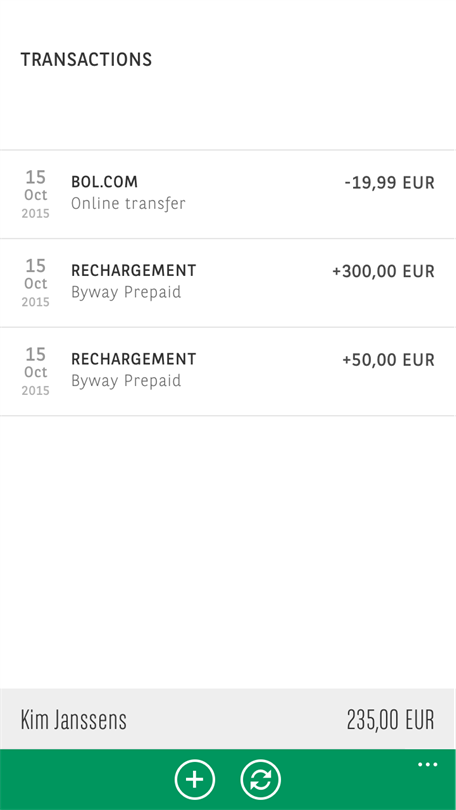Refresh transactions with the sync icon

pyautogui.click(x=261, y=780)
